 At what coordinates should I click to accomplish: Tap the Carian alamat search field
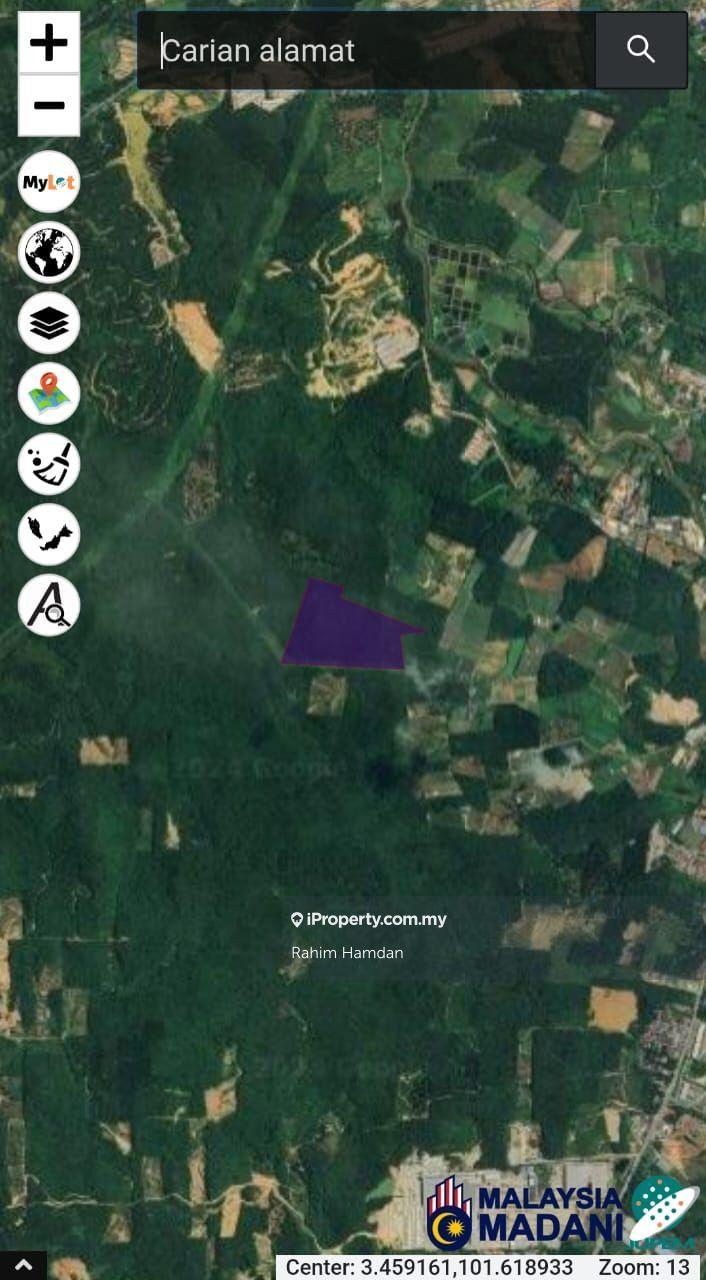pyautogui.click(x=370, y=50)
